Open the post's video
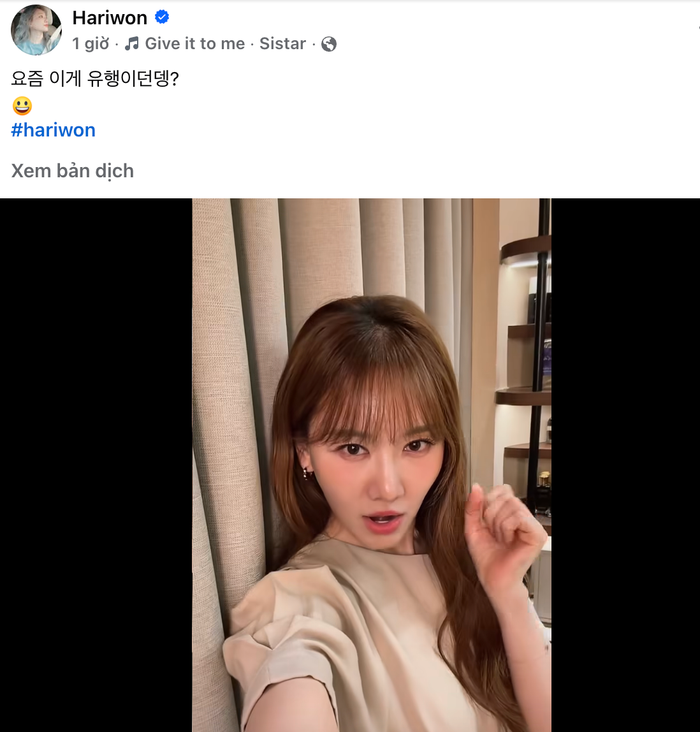The height and width of the screenshot is (732, 700). click(371, 464)
